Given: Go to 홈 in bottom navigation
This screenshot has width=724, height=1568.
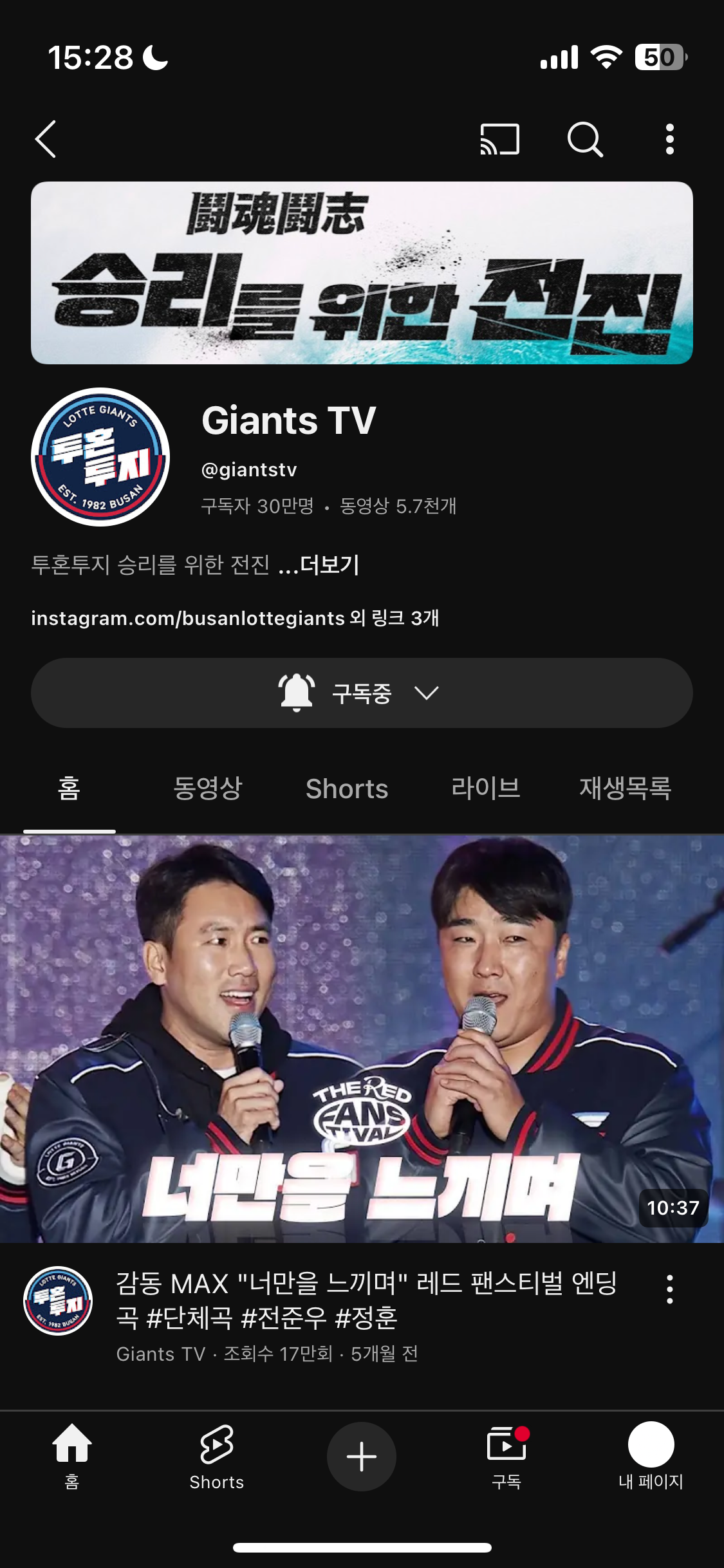Looking at the screenshot, I should [72, 1456].
